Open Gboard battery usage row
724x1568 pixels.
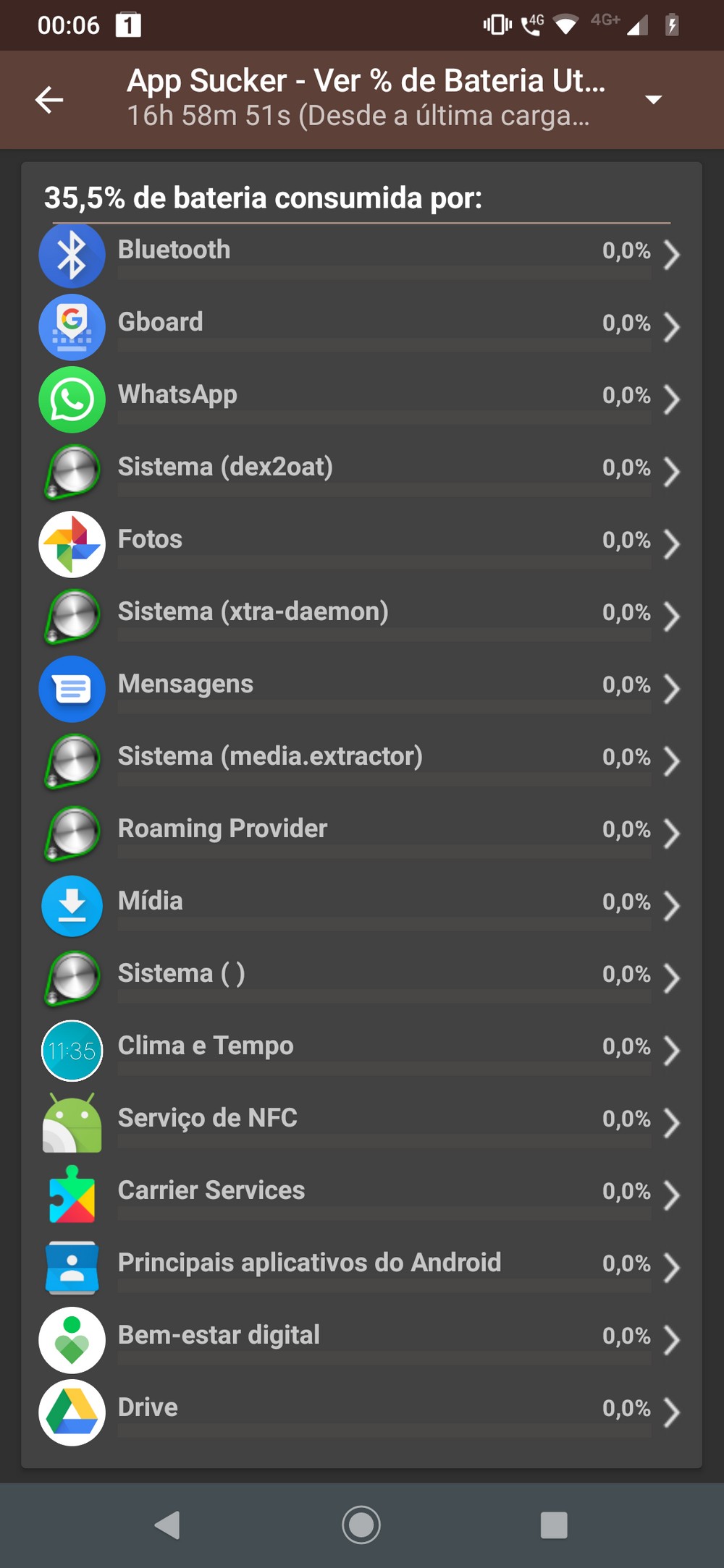point(361,327)
